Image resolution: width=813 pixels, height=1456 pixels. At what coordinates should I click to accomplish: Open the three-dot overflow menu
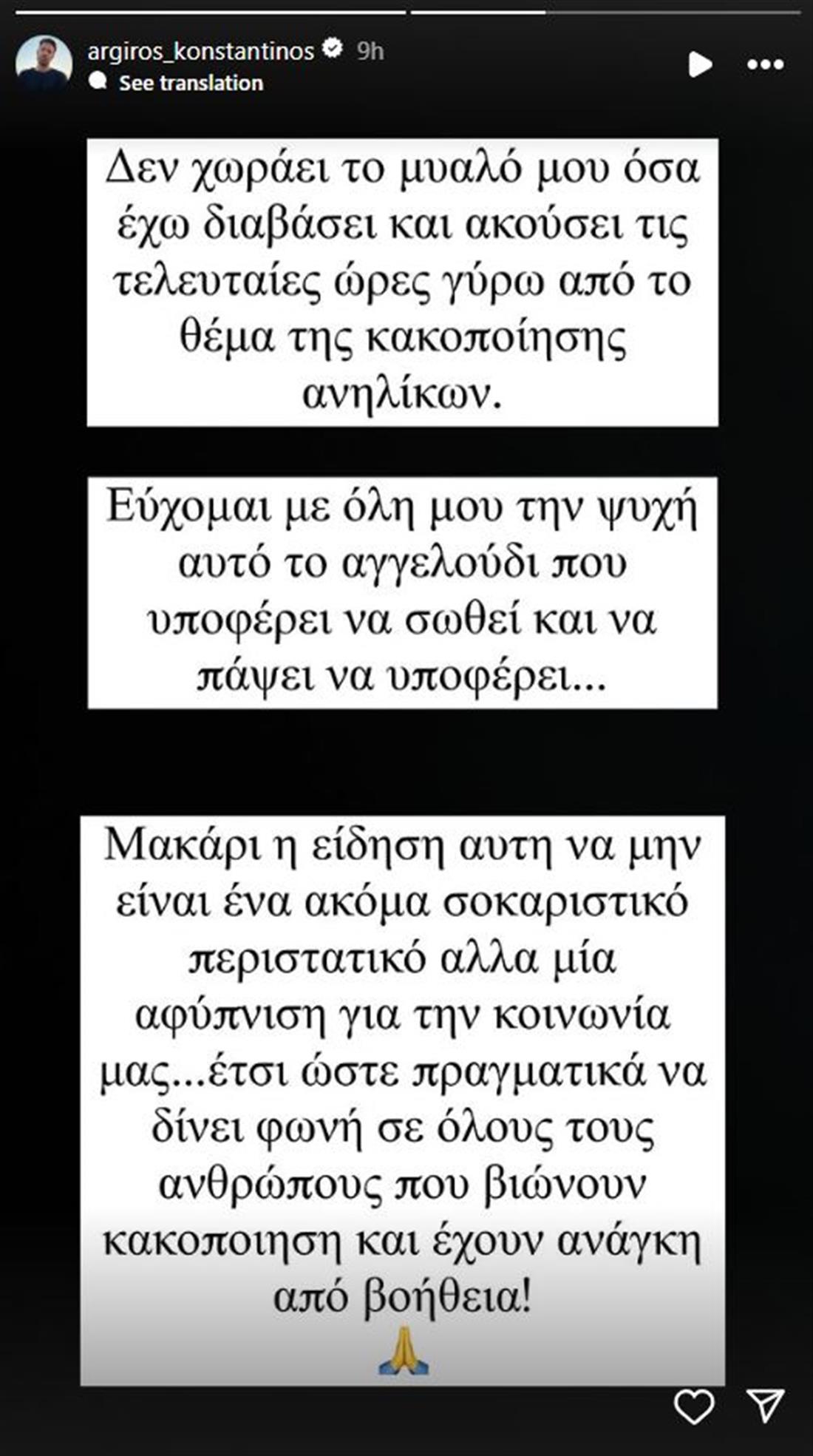pyautogui.click(x=765, y=64)
